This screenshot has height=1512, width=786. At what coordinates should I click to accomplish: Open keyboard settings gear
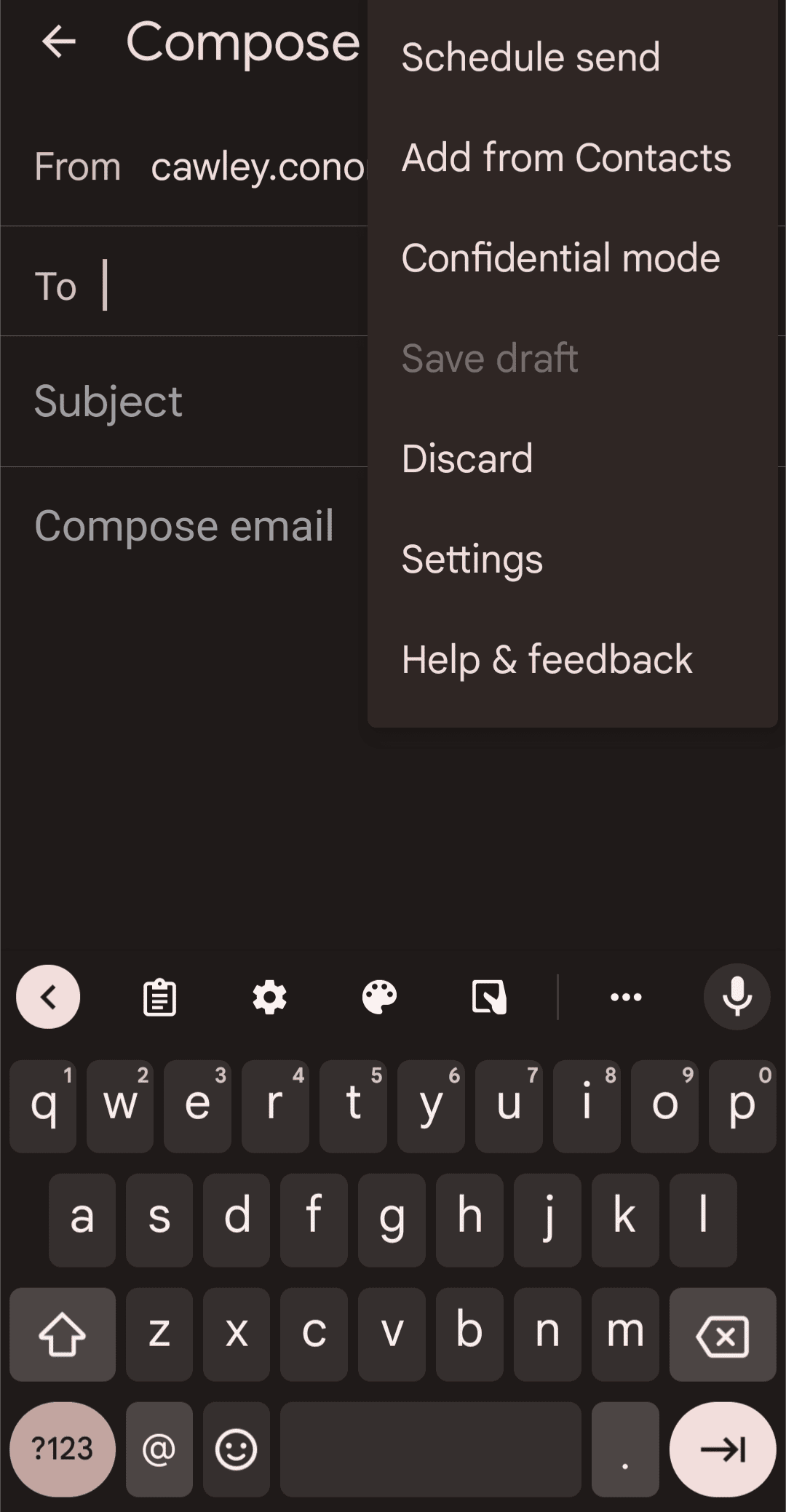269,997
